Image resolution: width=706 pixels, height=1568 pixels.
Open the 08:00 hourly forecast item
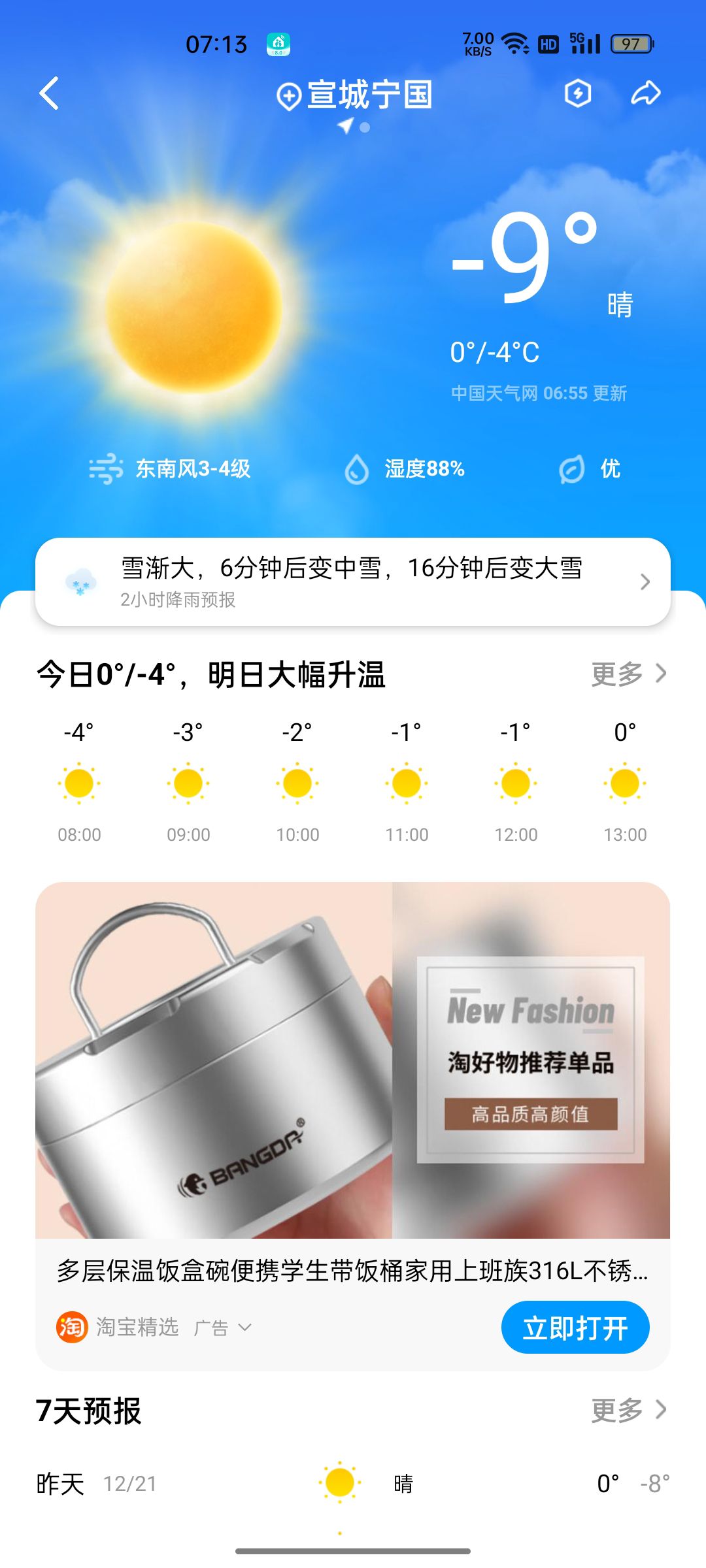pyautogui.click(x=79, y=783)
